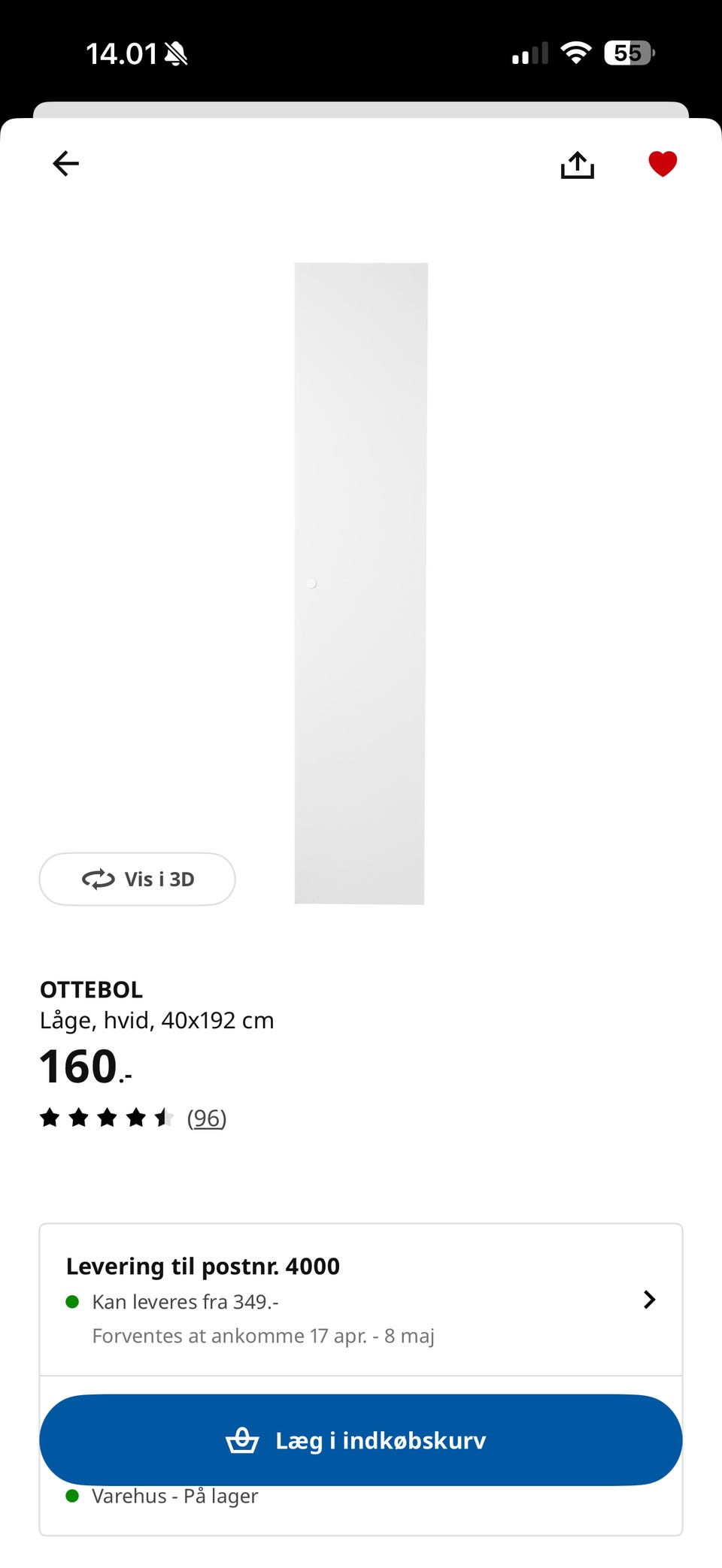Expand the delivery details chevron
This screenshot has height=1568, width=722.
[648, 1300]
